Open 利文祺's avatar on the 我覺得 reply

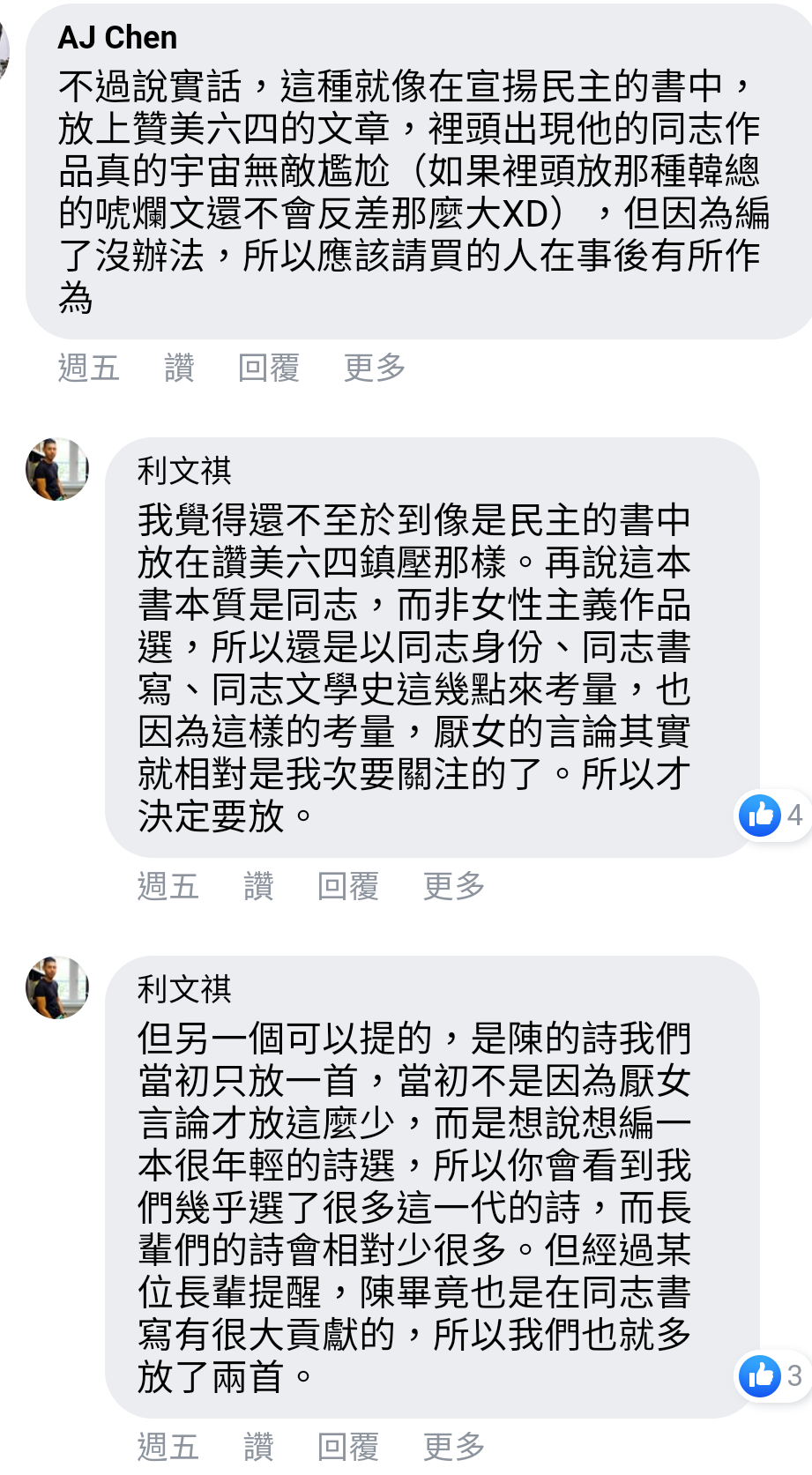click(57, 469)
